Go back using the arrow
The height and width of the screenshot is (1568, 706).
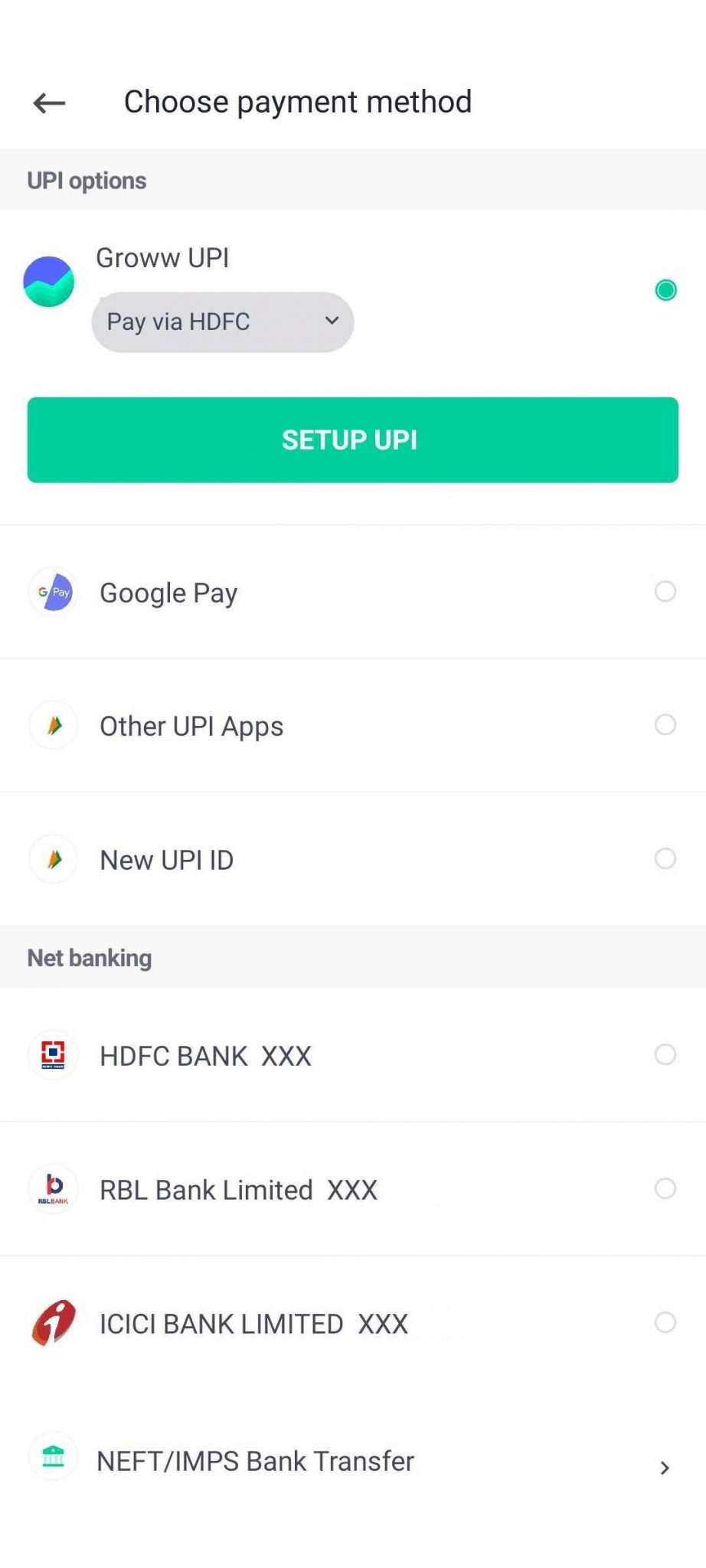(x=48, y=102)
